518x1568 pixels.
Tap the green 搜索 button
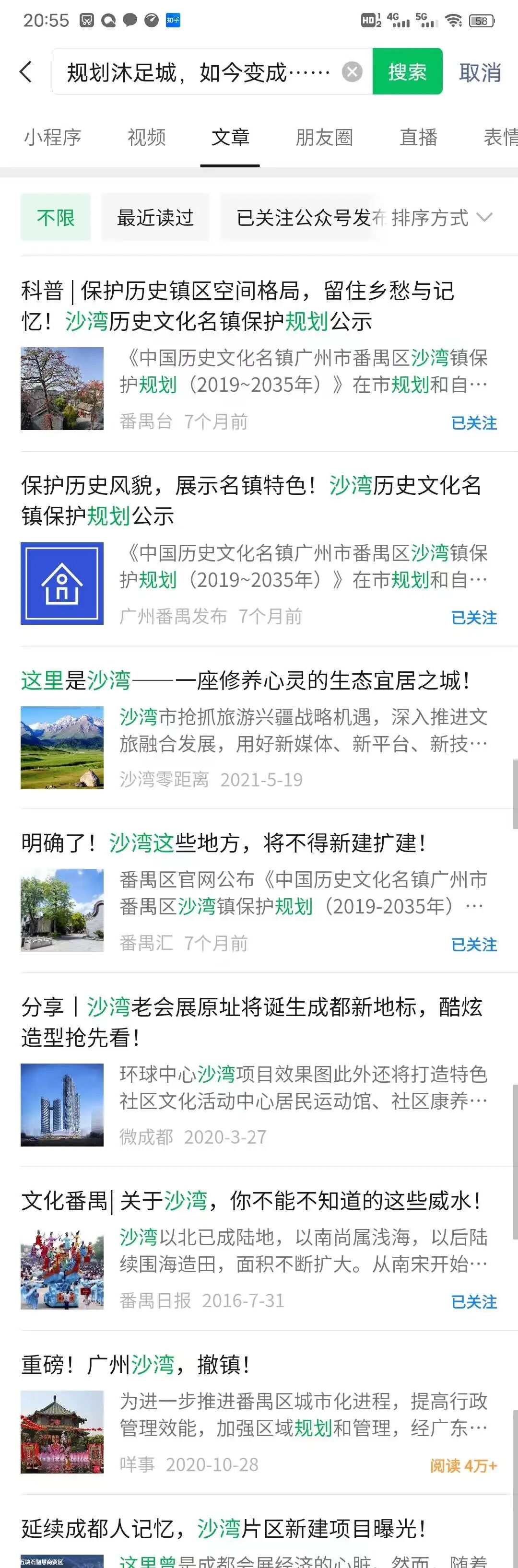click(x=407, y=72)
